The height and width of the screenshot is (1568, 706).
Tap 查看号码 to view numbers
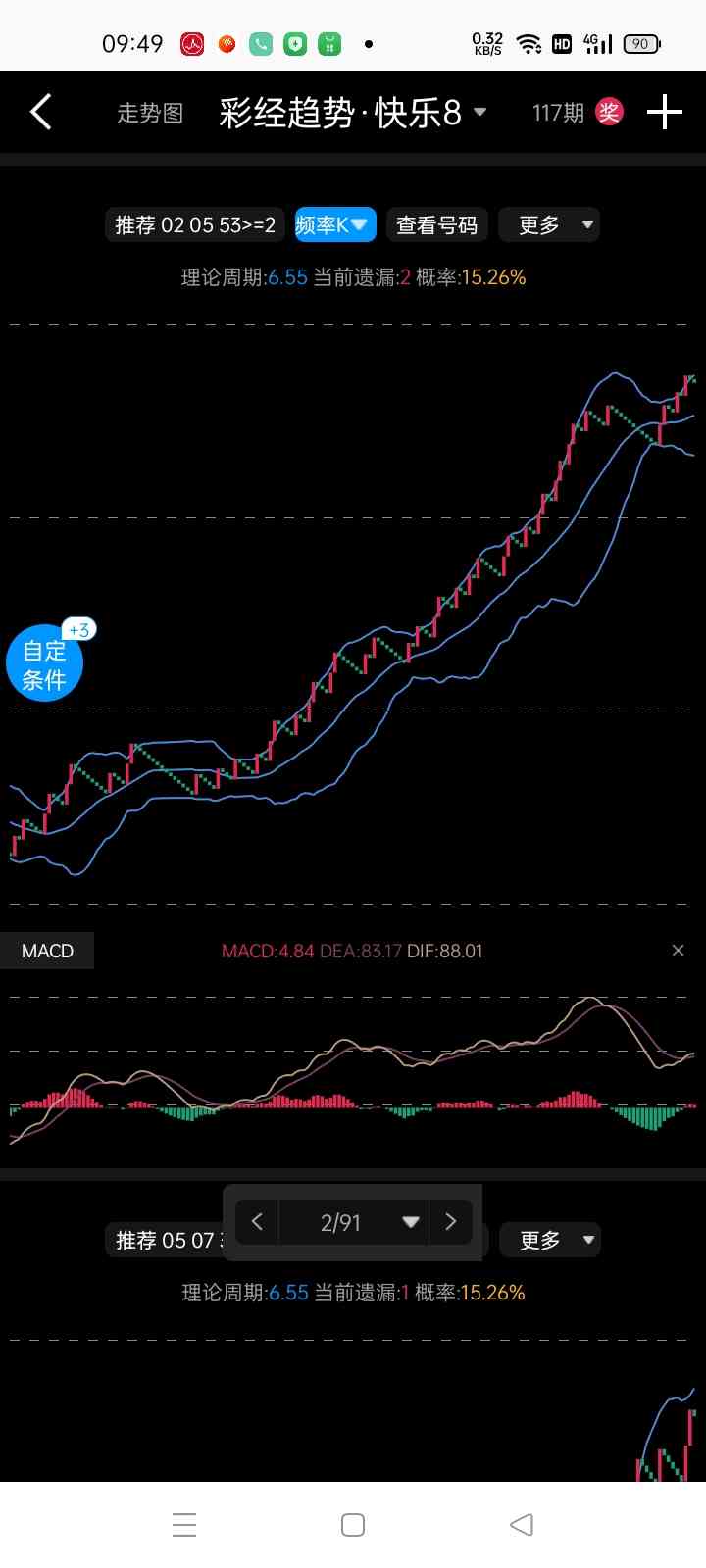436,225
